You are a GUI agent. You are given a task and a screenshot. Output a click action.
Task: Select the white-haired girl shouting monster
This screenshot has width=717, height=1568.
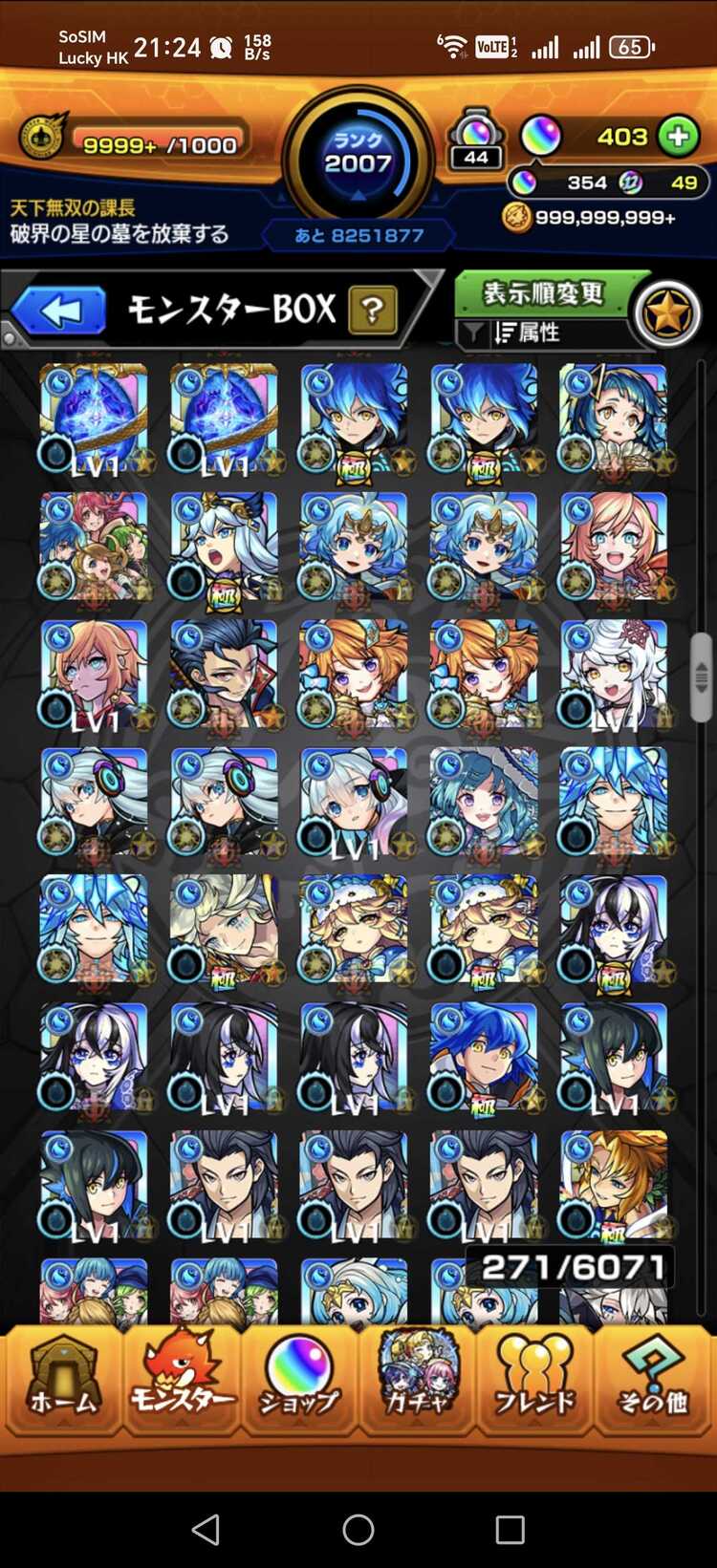[x=224, y=547]
